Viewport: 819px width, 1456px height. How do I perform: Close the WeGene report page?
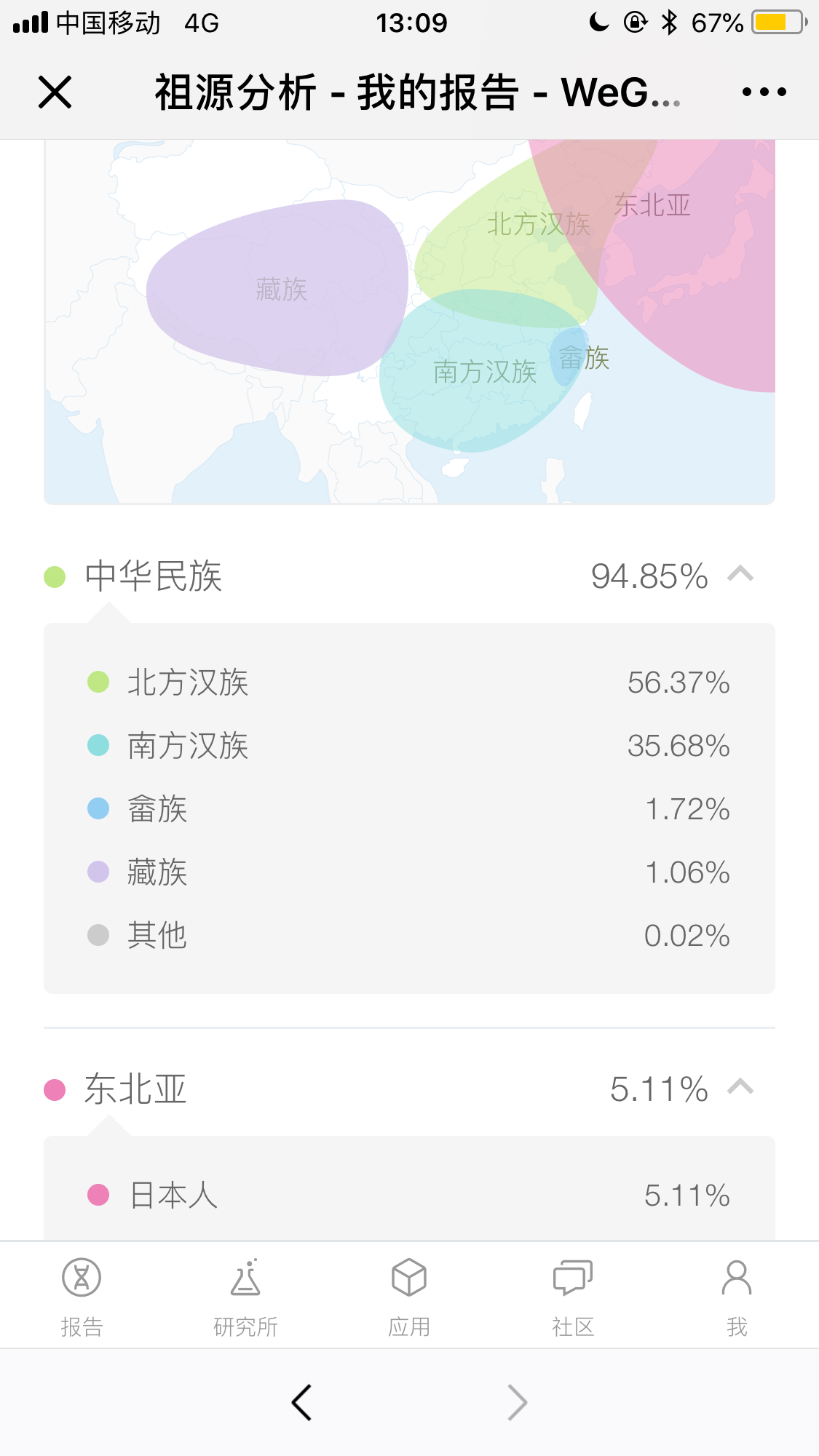(x=55, y=92)
